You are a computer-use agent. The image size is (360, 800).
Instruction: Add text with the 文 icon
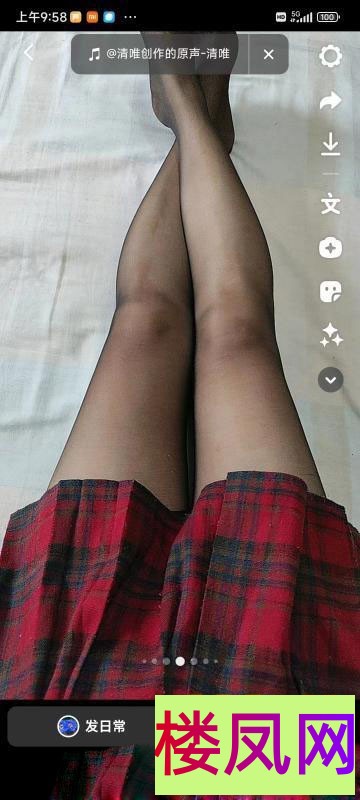330,205
